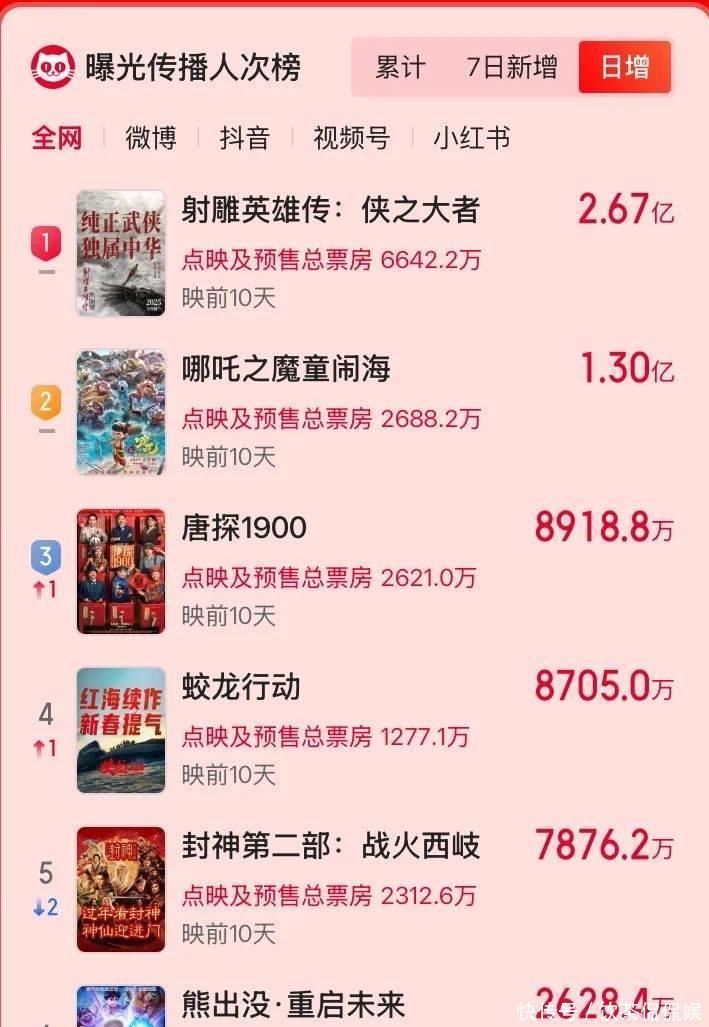The width and height of the screenshot is (709, 1027).
Task: Tap the 日增 segment
Action: [x=624, y=68]
